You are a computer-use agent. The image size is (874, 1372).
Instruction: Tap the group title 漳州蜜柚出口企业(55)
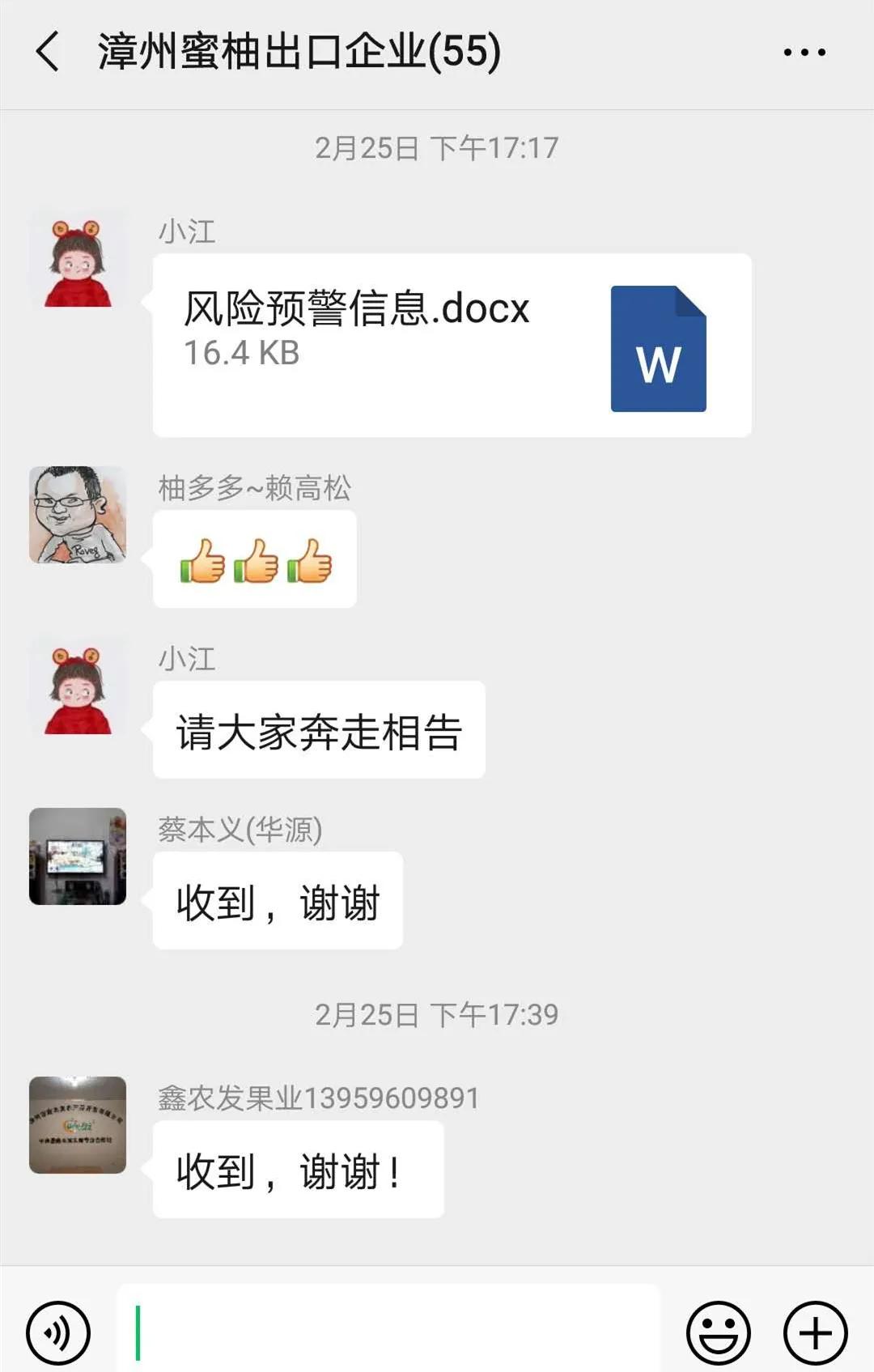point(299,50)
